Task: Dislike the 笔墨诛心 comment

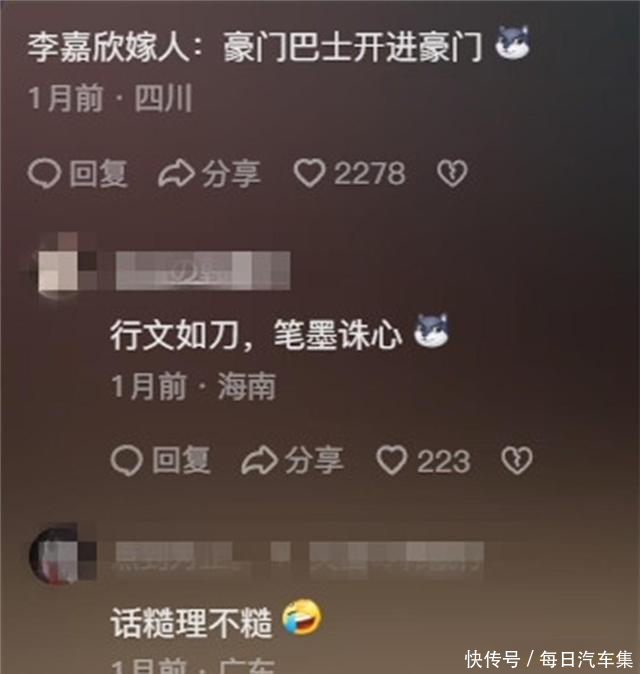Action: tap(517, 460)
